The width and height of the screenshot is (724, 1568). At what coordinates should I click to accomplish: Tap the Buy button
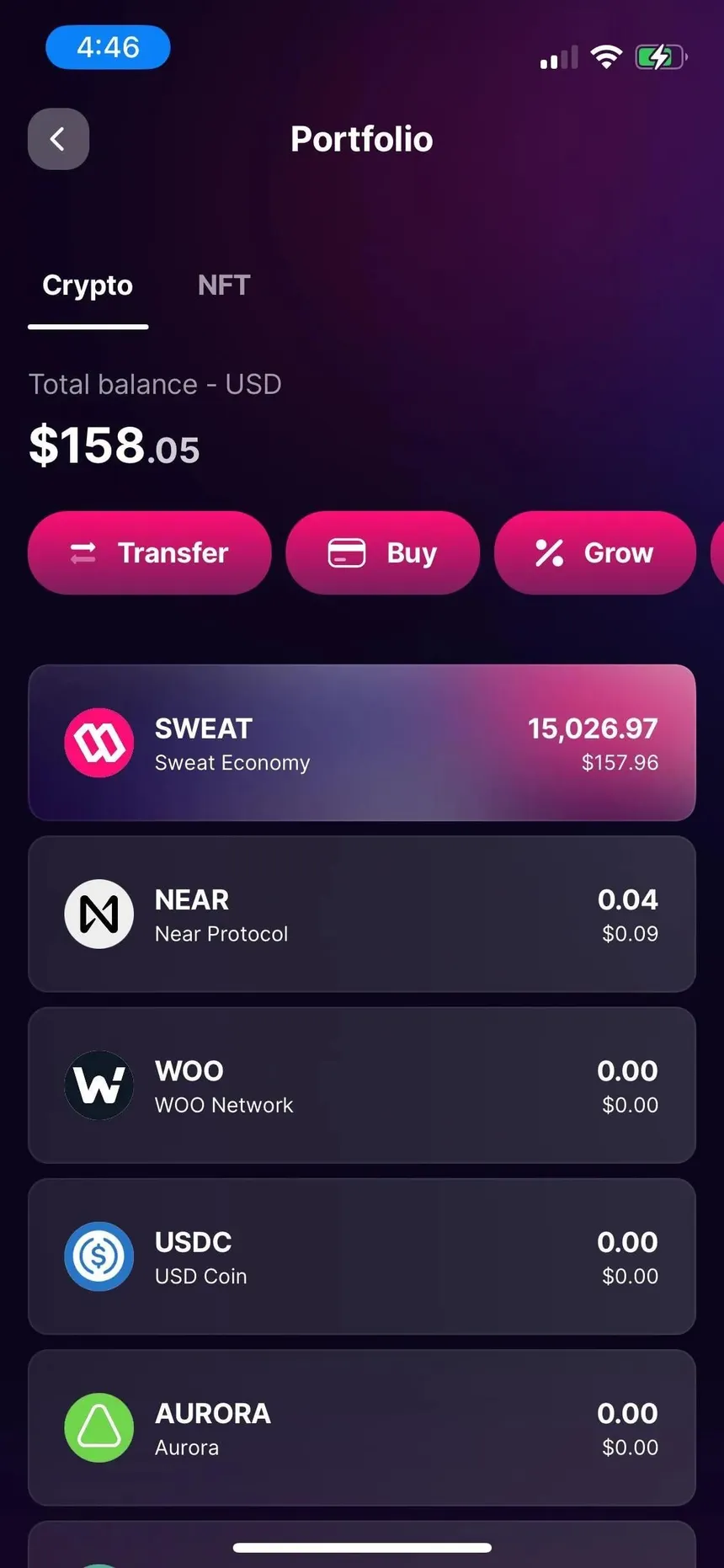pos(382,553)
